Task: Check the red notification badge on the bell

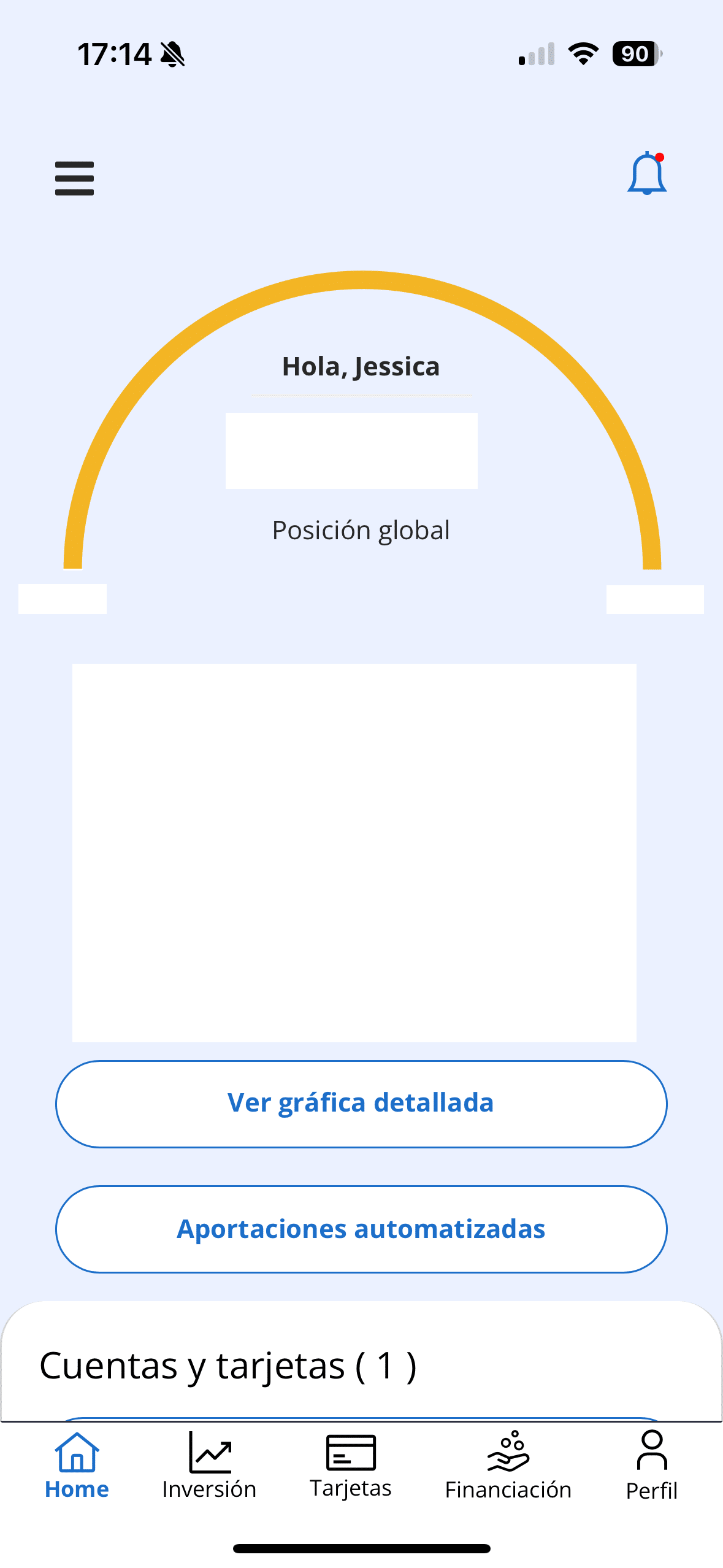Action: tap(660, 157)
